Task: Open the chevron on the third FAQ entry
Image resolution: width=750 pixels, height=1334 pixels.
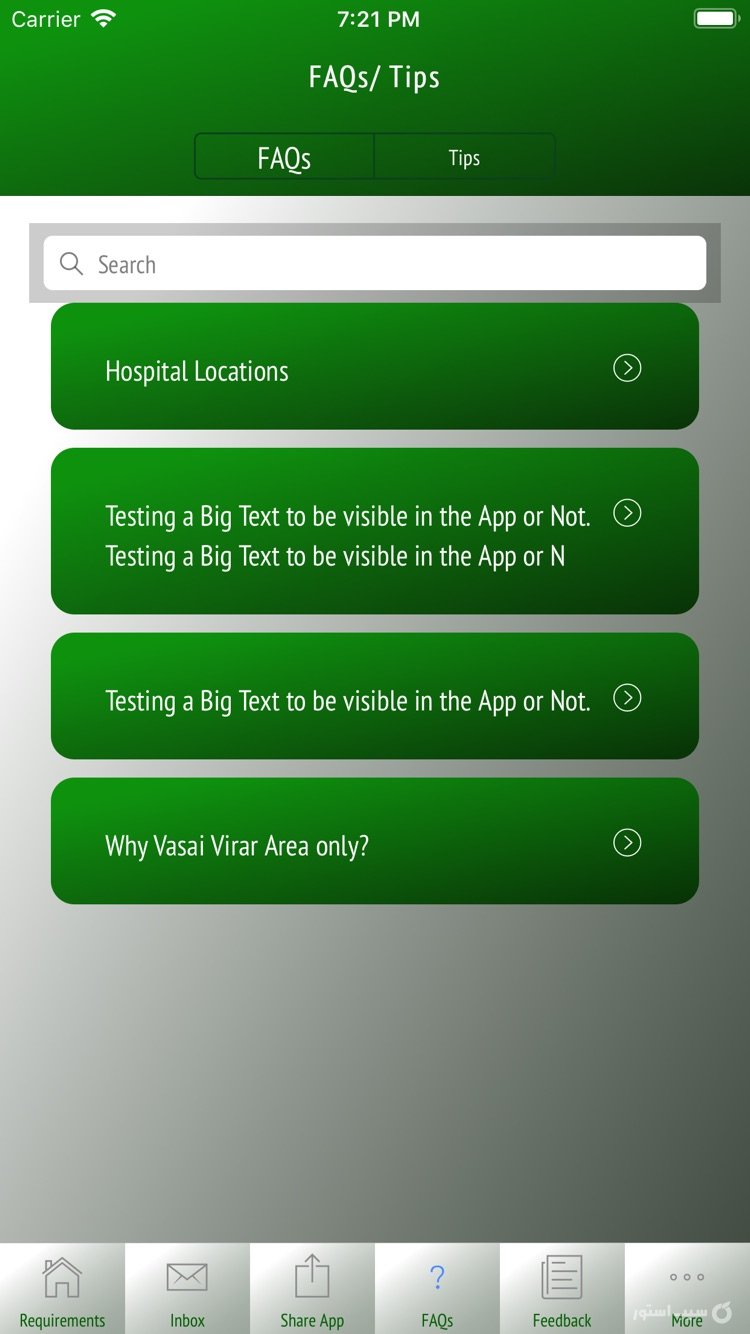Action: [627, 698]
